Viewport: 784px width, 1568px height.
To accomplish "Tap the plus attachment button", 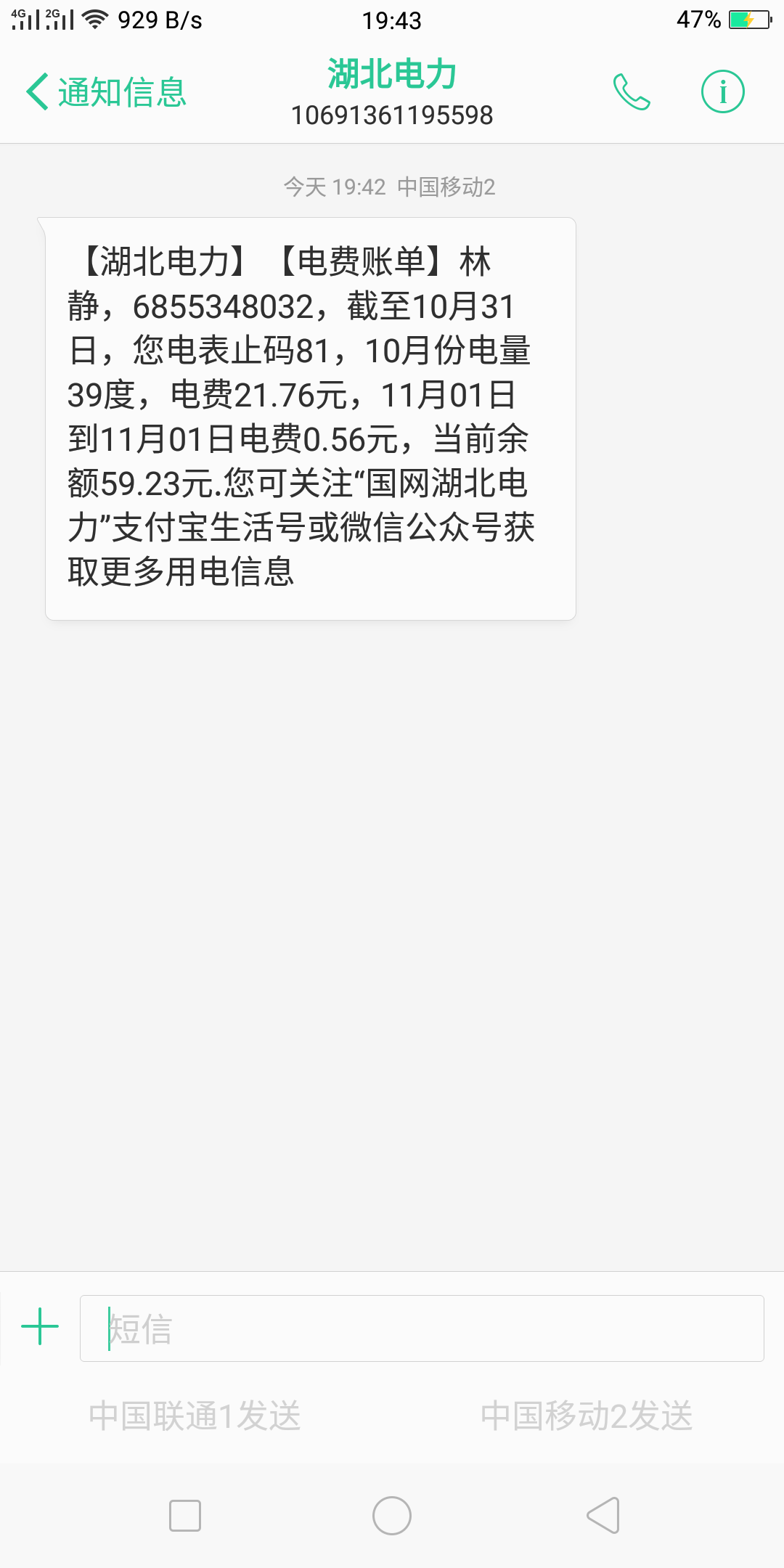I will (40, 1327).
